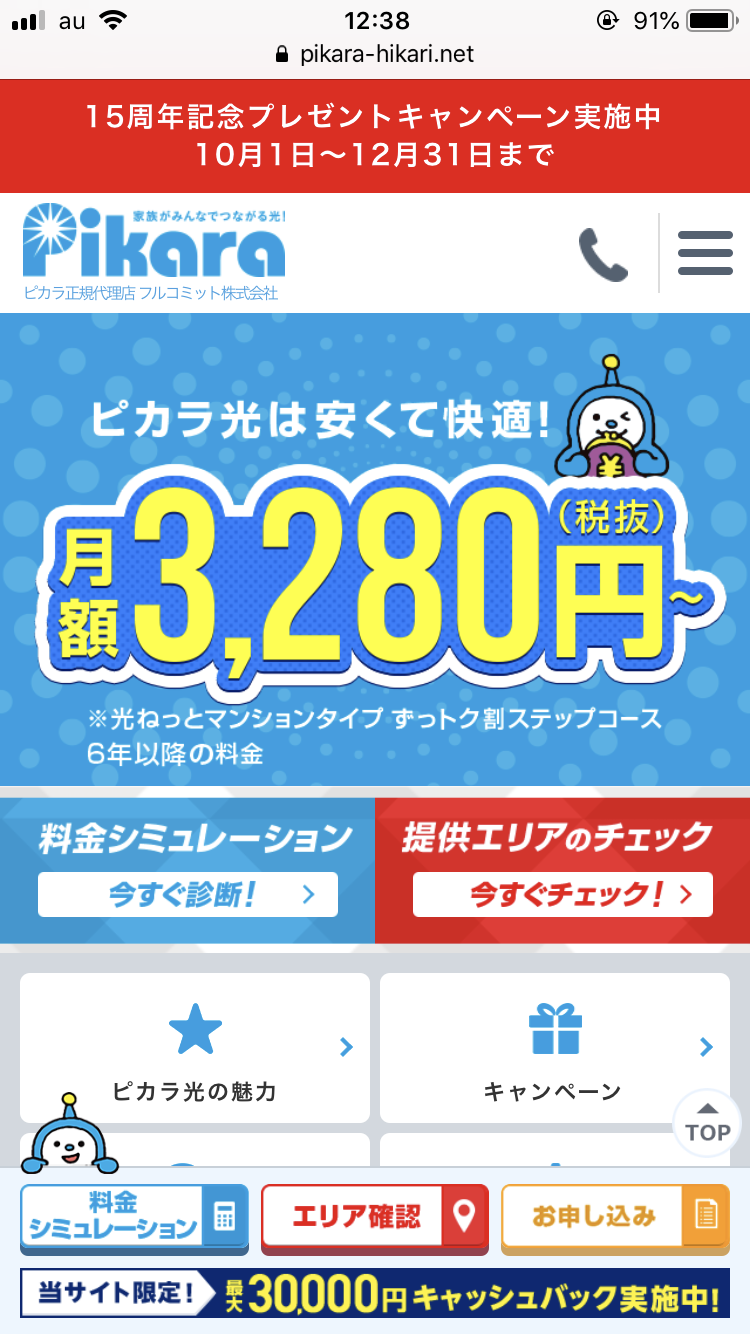Tap the エリア確認 button
The height and width of the screenshot is (1334, 750).
tap(374, 1216)
